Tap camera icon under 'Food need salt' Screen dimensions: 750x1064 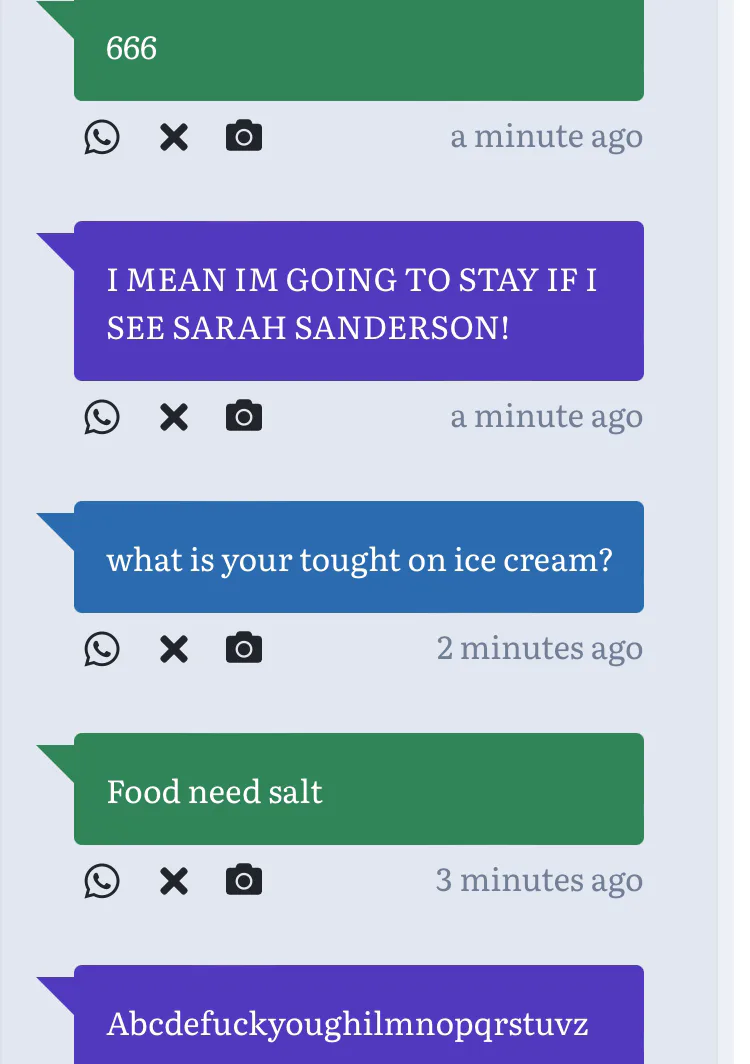(244, 881)
